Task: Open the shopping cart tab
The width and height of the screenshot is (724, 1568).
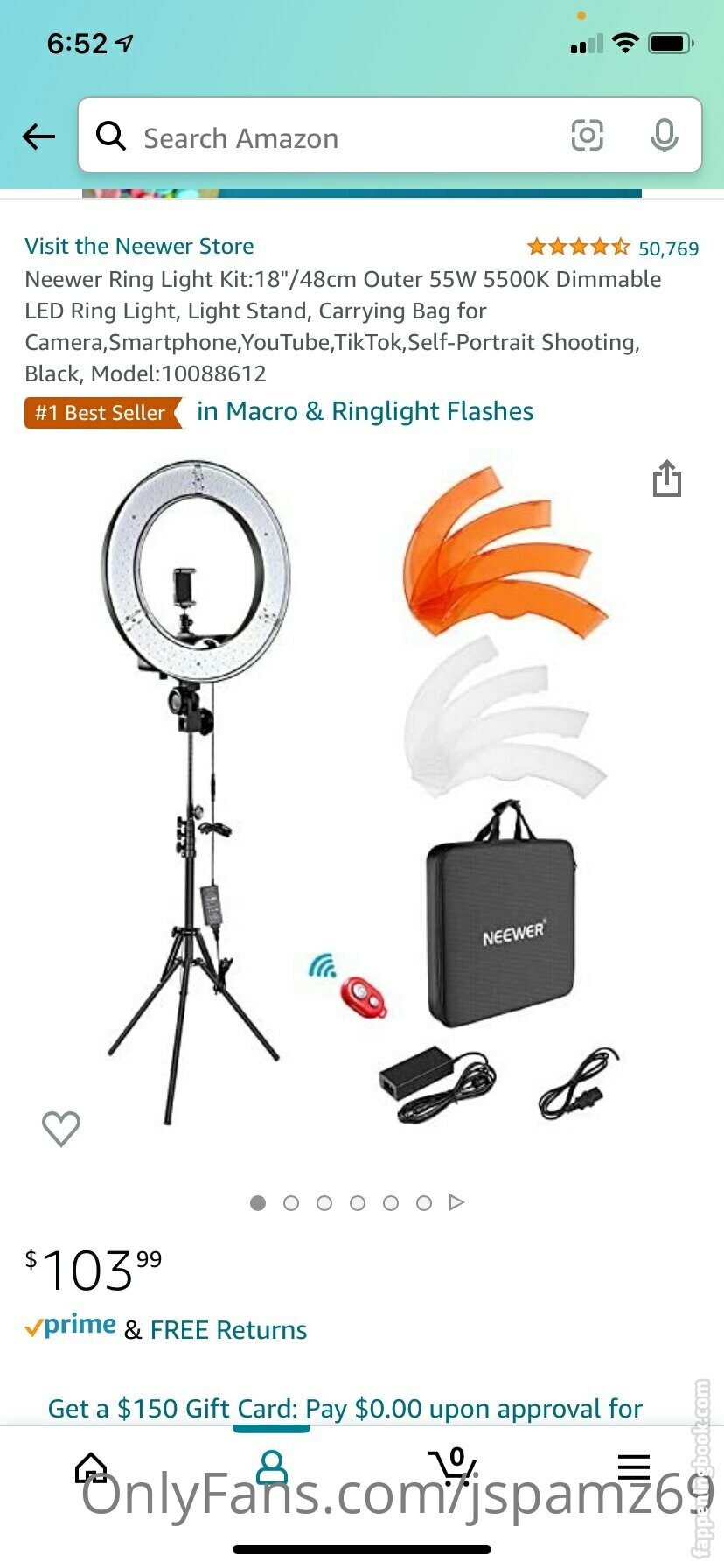Action: [x=452, y=1467]
